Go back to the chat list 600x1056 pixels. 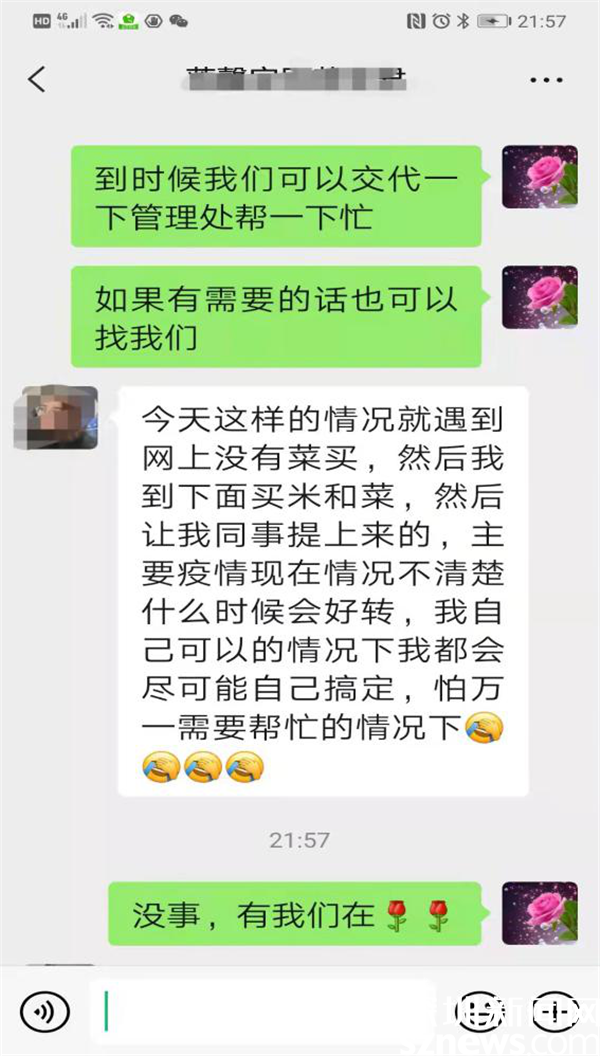[37, 80]
